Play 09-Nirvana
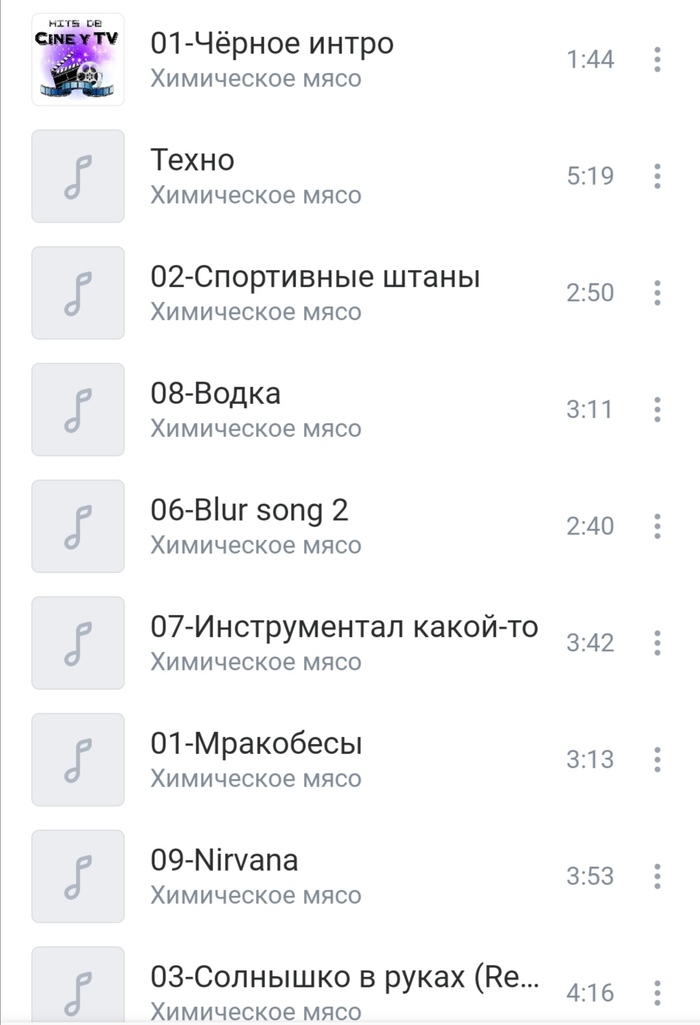This screenshot has width=700, height=1025. point(224,876)
